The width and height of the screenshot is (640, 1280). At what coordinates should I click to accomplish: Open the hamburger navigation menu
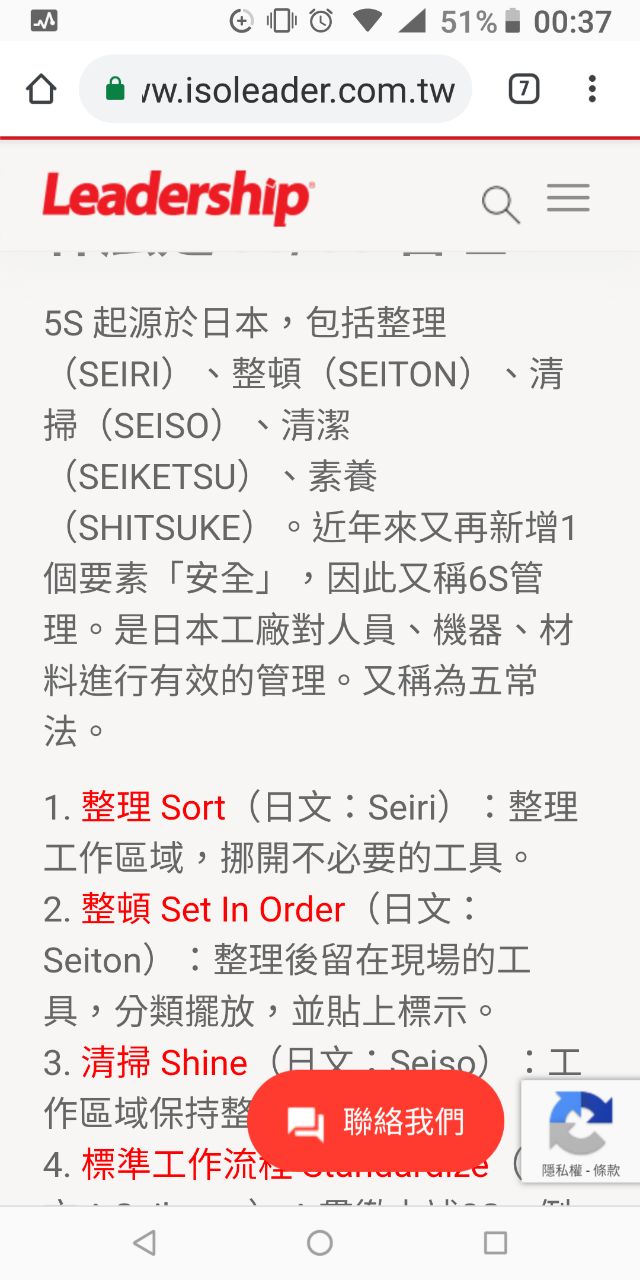(568, 199)
